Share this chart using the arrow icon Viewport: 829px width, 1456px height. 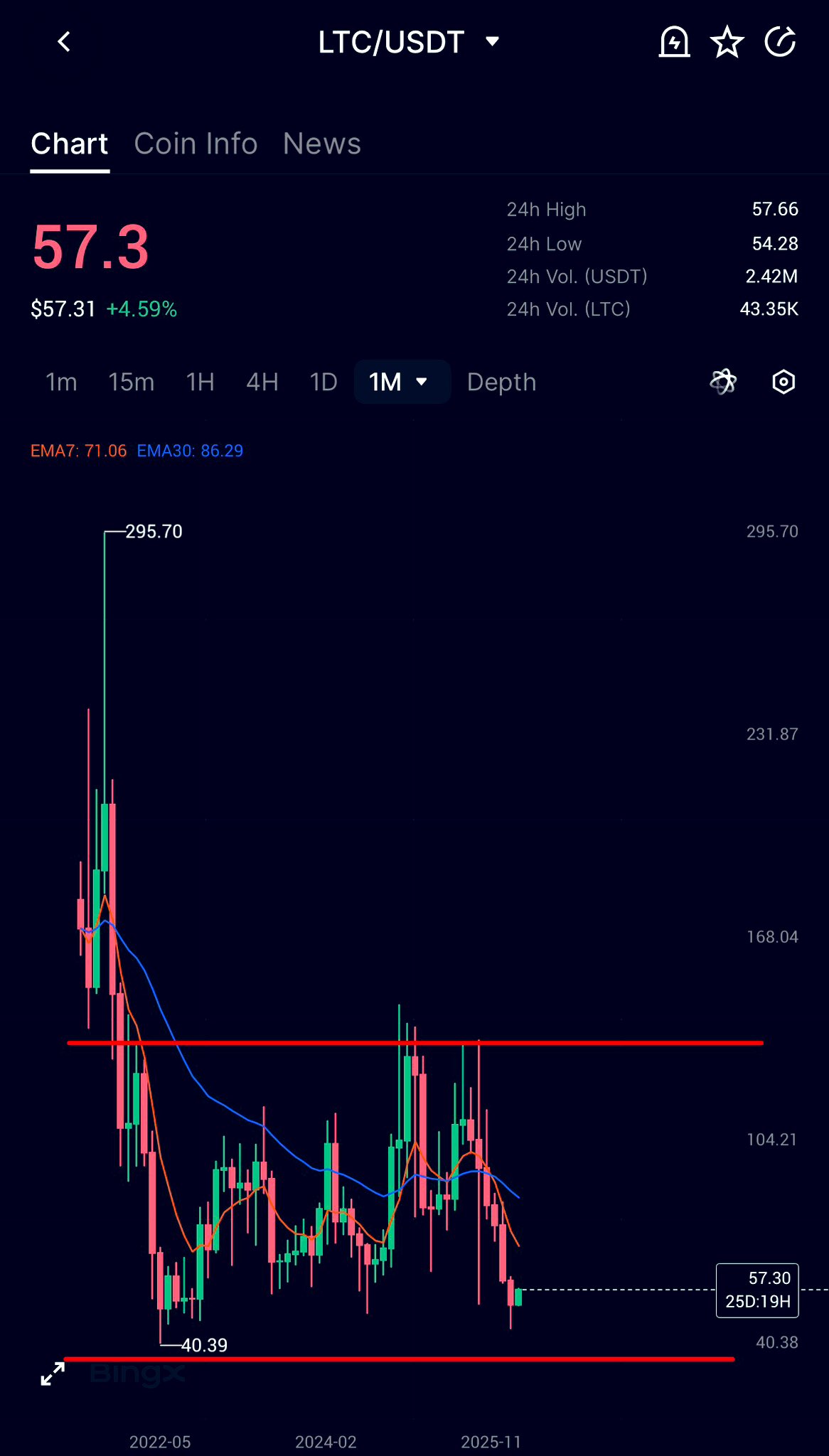pos(780,42)
